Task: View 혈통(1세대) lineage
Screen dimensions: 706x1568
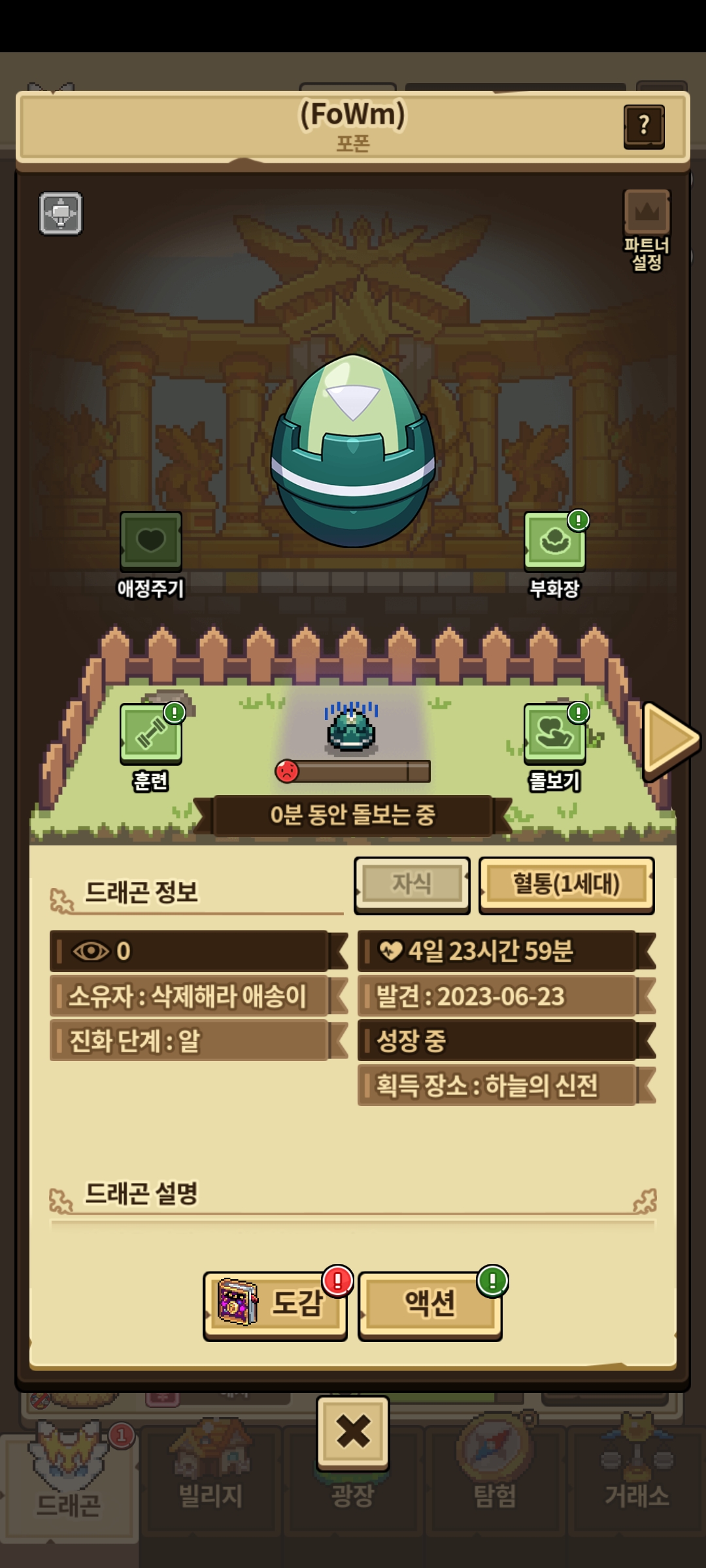Action: (566, 884)
